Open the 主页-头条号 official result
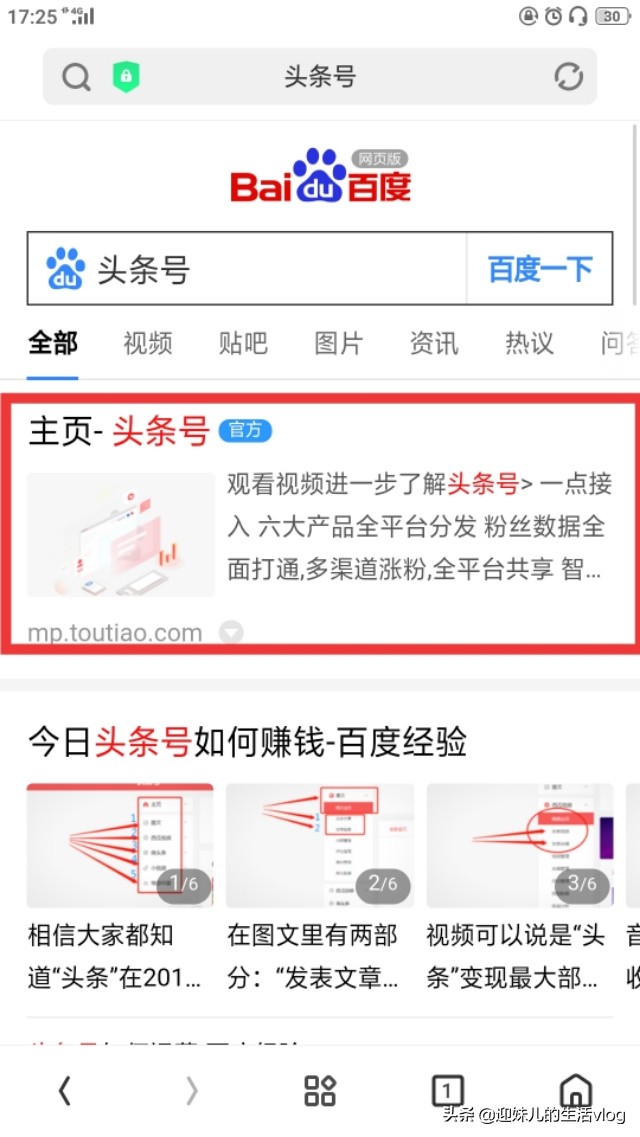This screenshot has width=640, height=1137. [x=119, y=431]
